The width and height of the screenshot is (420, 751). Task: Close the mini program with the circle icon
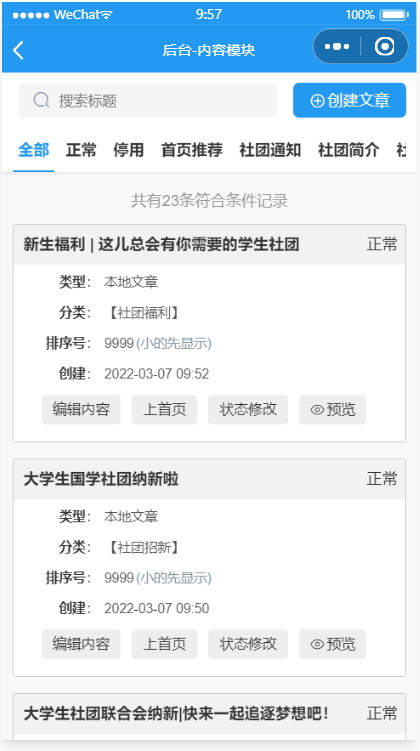pyautogui.click(x=385, y=46)
